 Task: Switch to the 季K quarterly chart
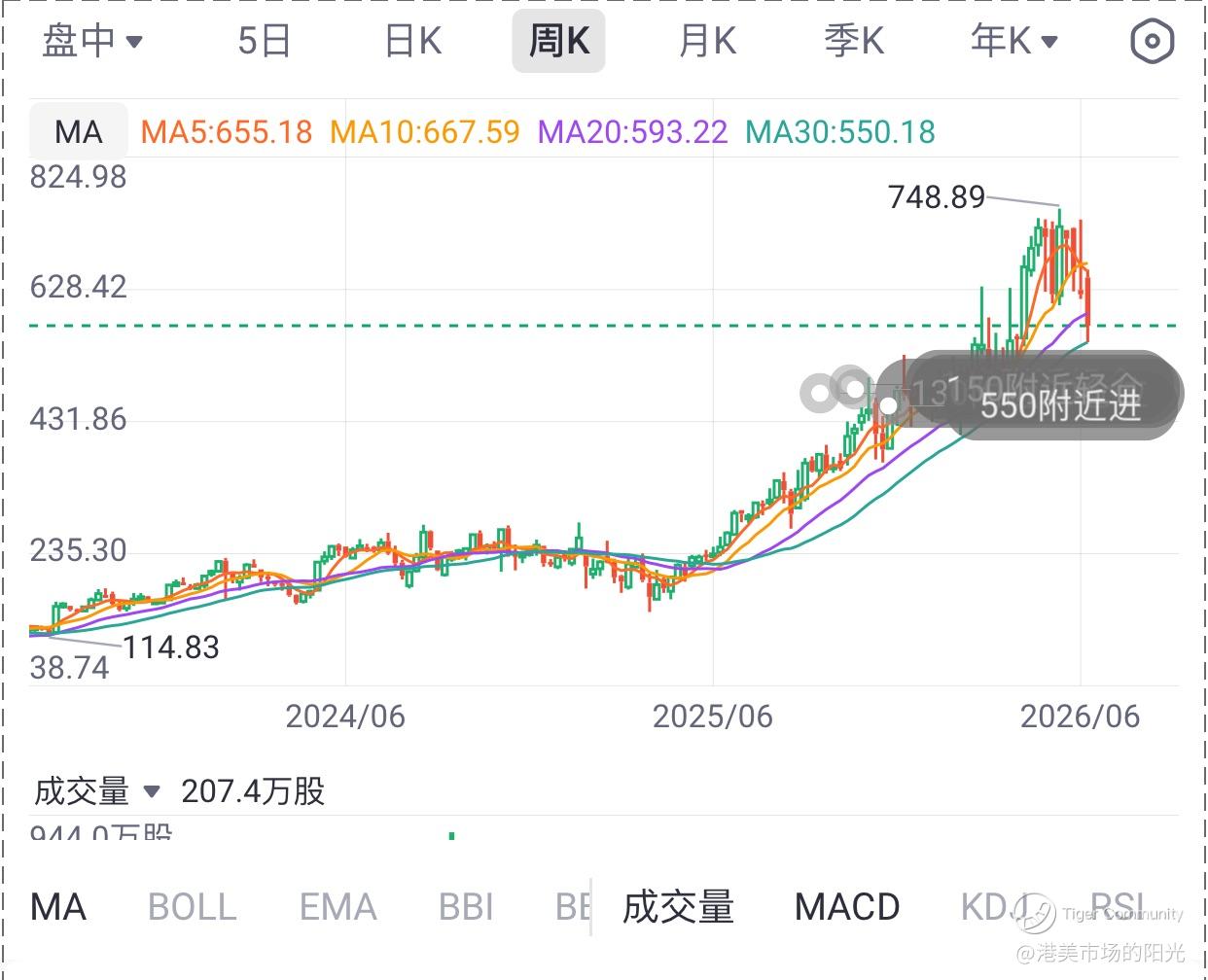pyautogui.click(x=854, y=41)
